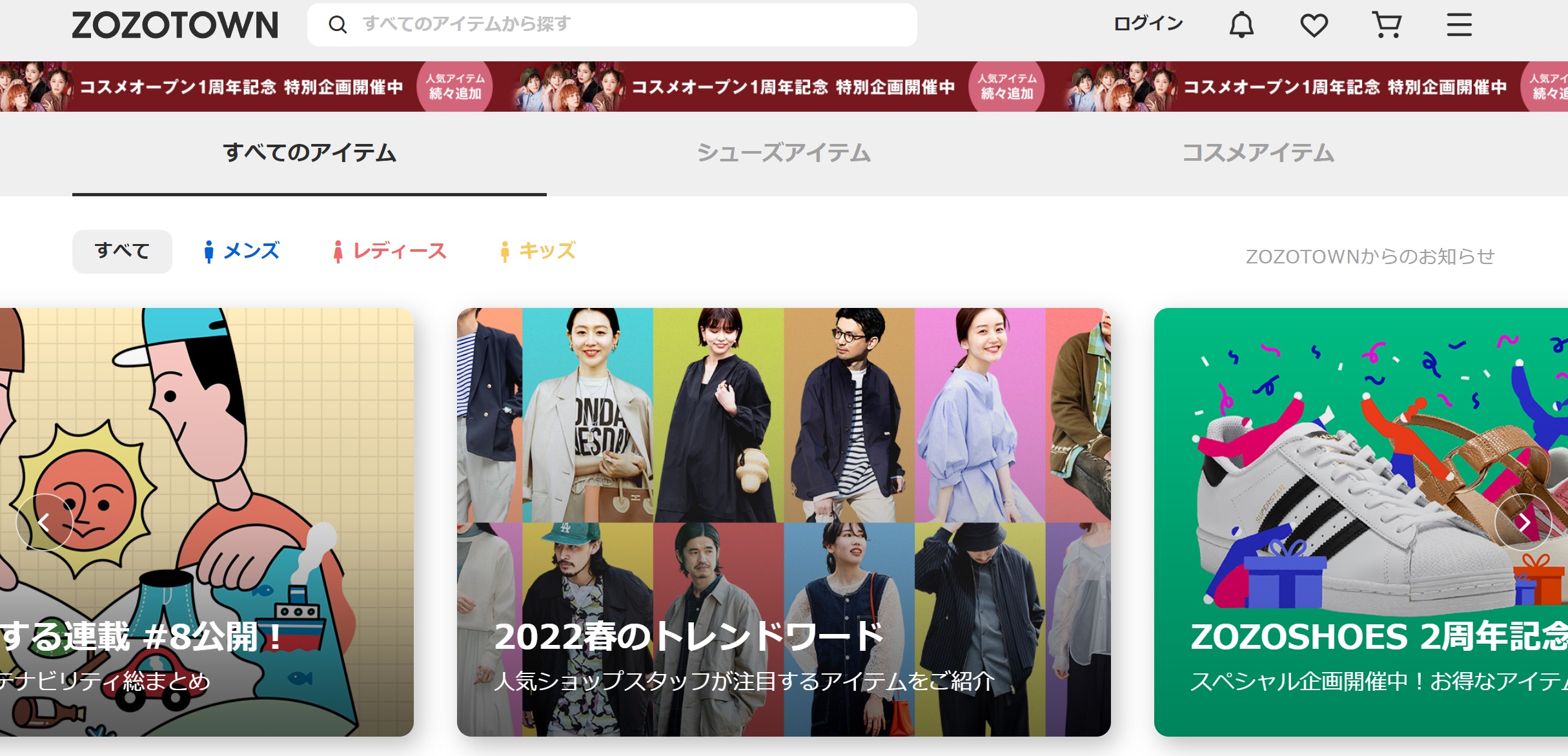Viewport: 1568px width, 756px height.
Task: Open the shopping cart
Action: tap(1386, 25)
